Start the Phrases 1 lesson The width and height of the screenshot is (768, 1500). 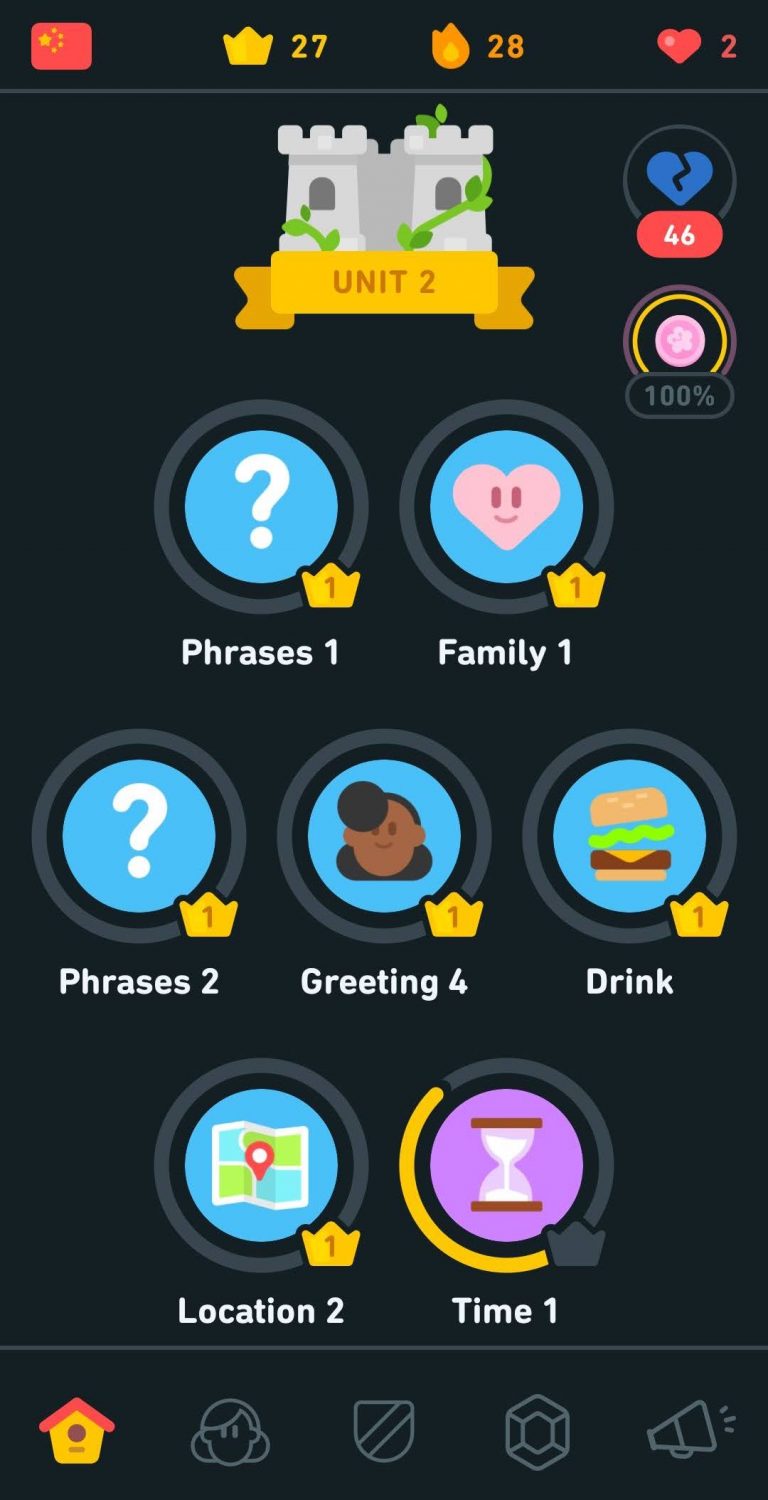[x=261, y=507]
